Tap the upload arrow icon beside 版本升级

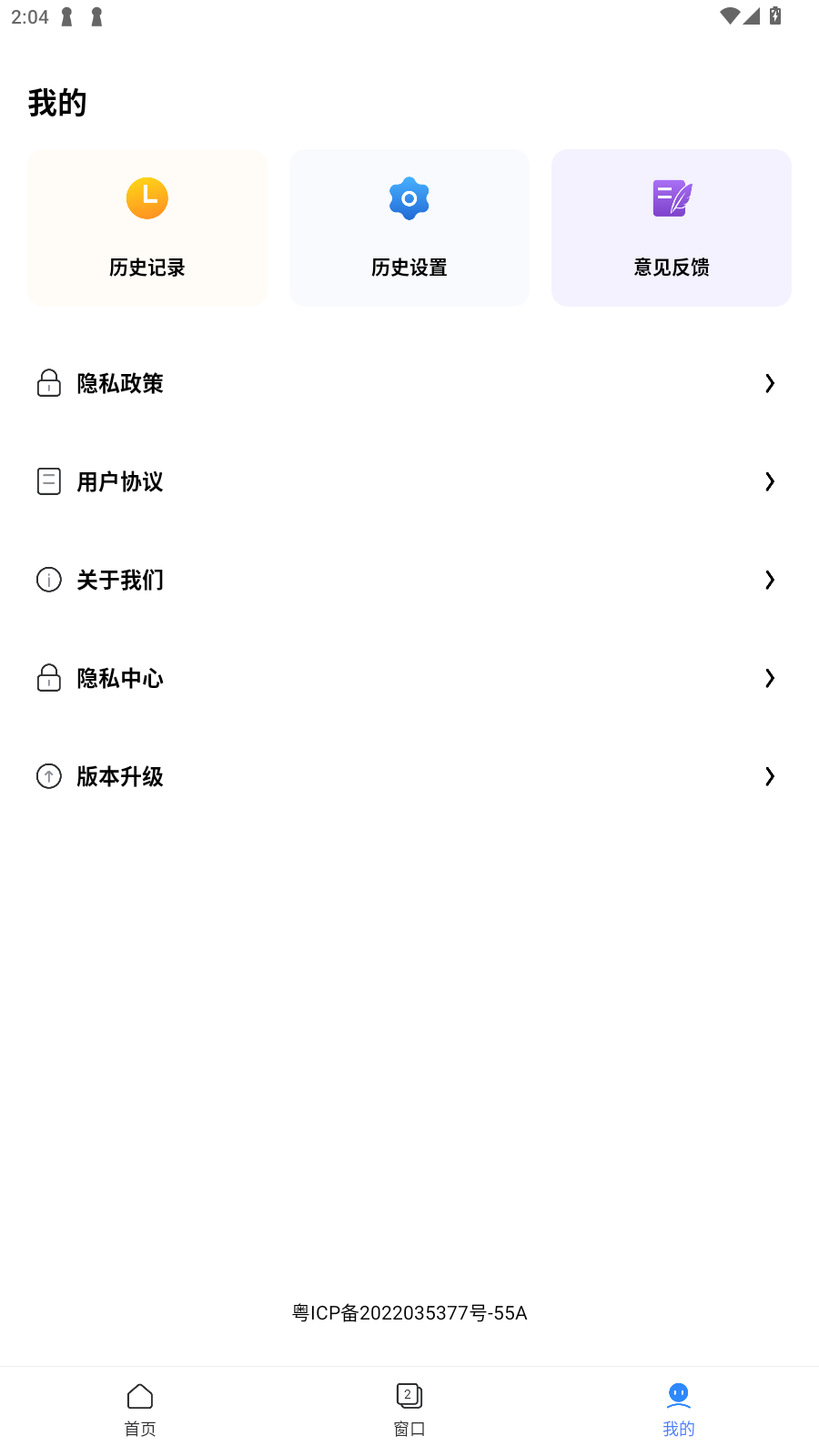(x=48, y=776)
